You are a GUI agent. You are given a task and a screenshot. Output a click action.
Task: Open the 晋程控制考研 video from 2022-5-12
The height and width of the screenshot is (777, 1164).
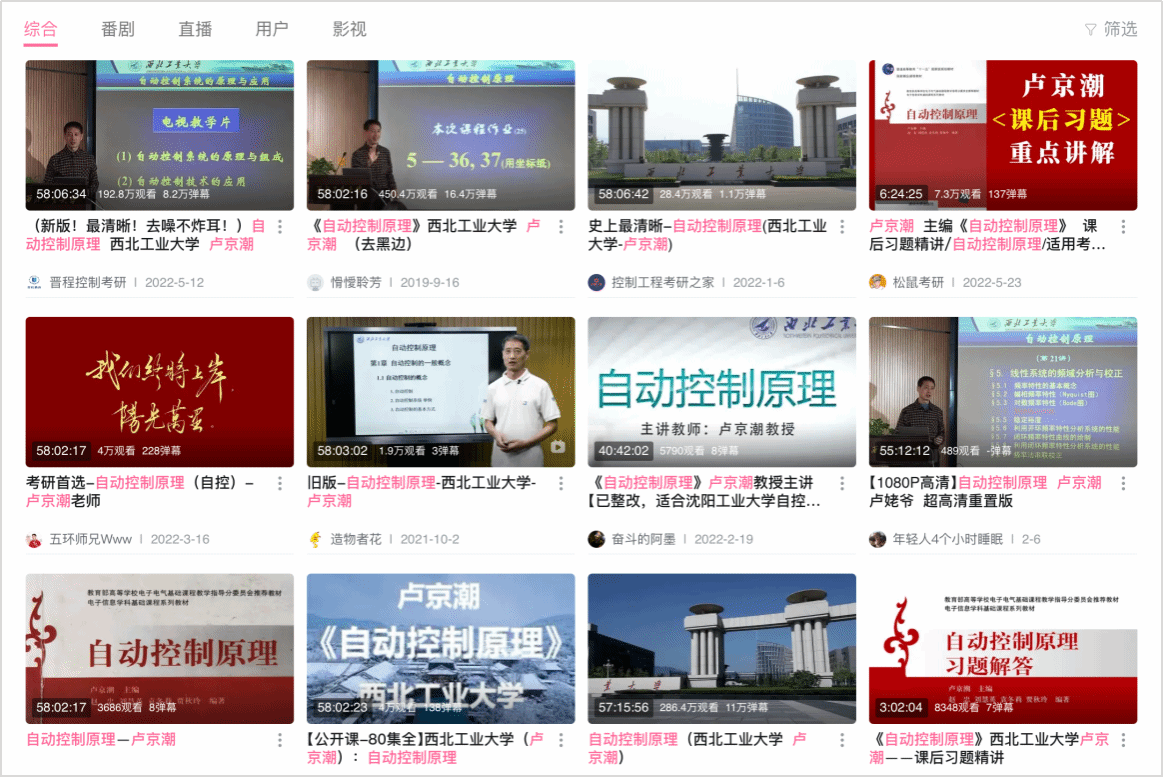click(160, 135)
